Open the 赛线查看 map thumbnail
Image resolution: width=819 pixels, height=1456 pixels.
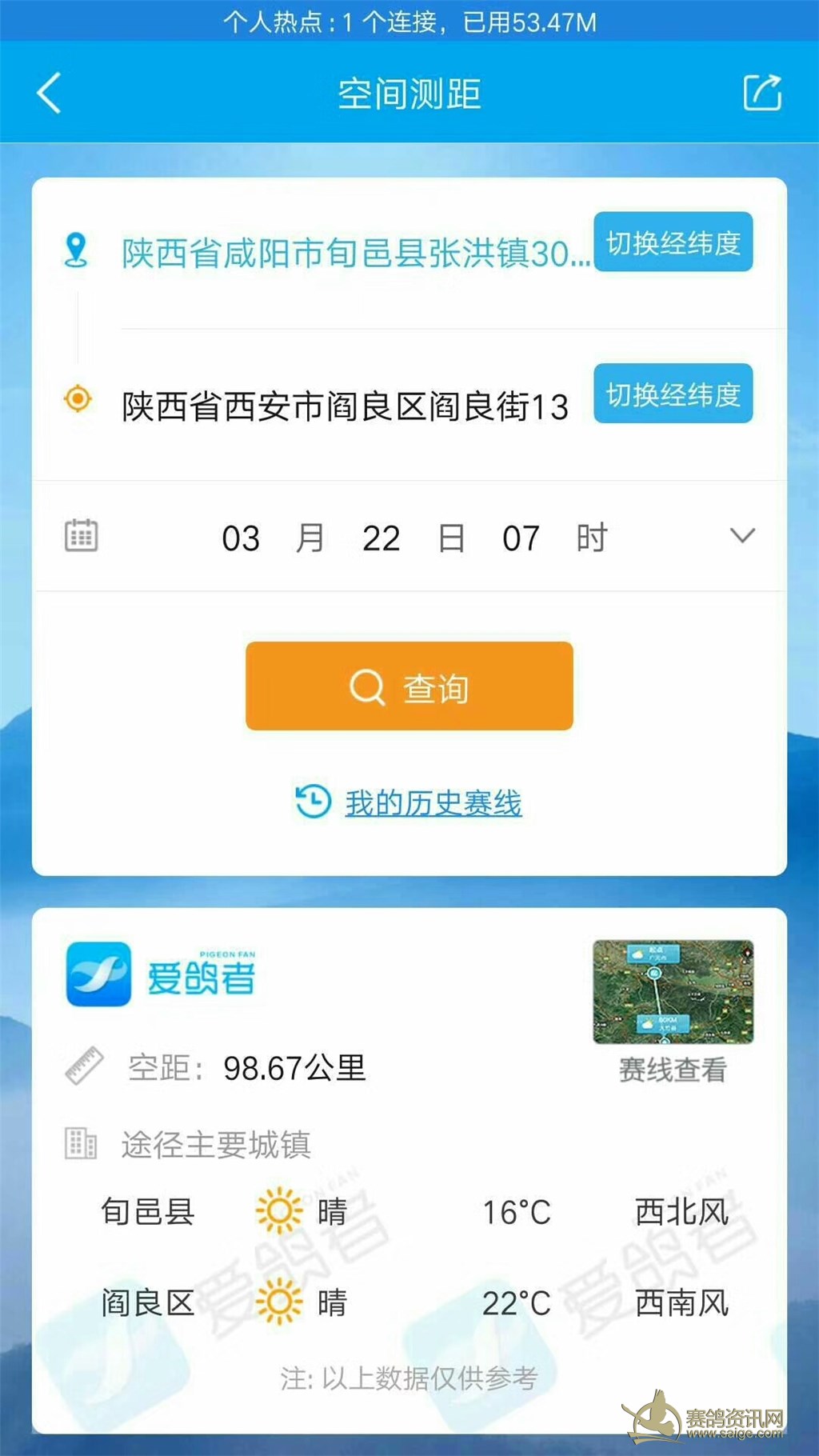pyautogui.click(x=673, y=992)
